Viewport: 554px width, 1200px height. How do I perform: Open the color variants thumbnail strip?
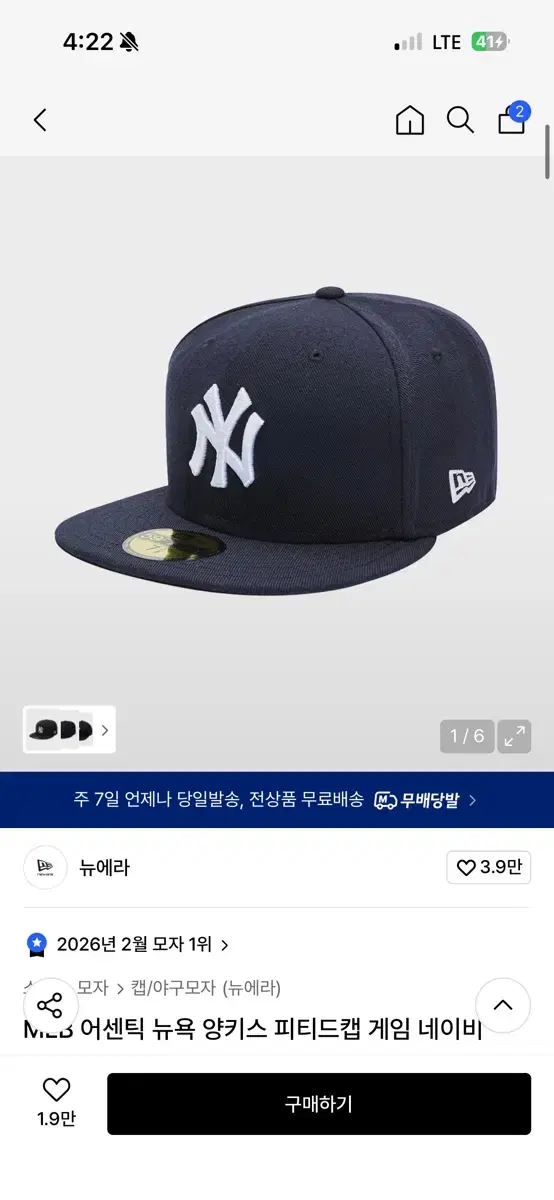tap(69, 729)
